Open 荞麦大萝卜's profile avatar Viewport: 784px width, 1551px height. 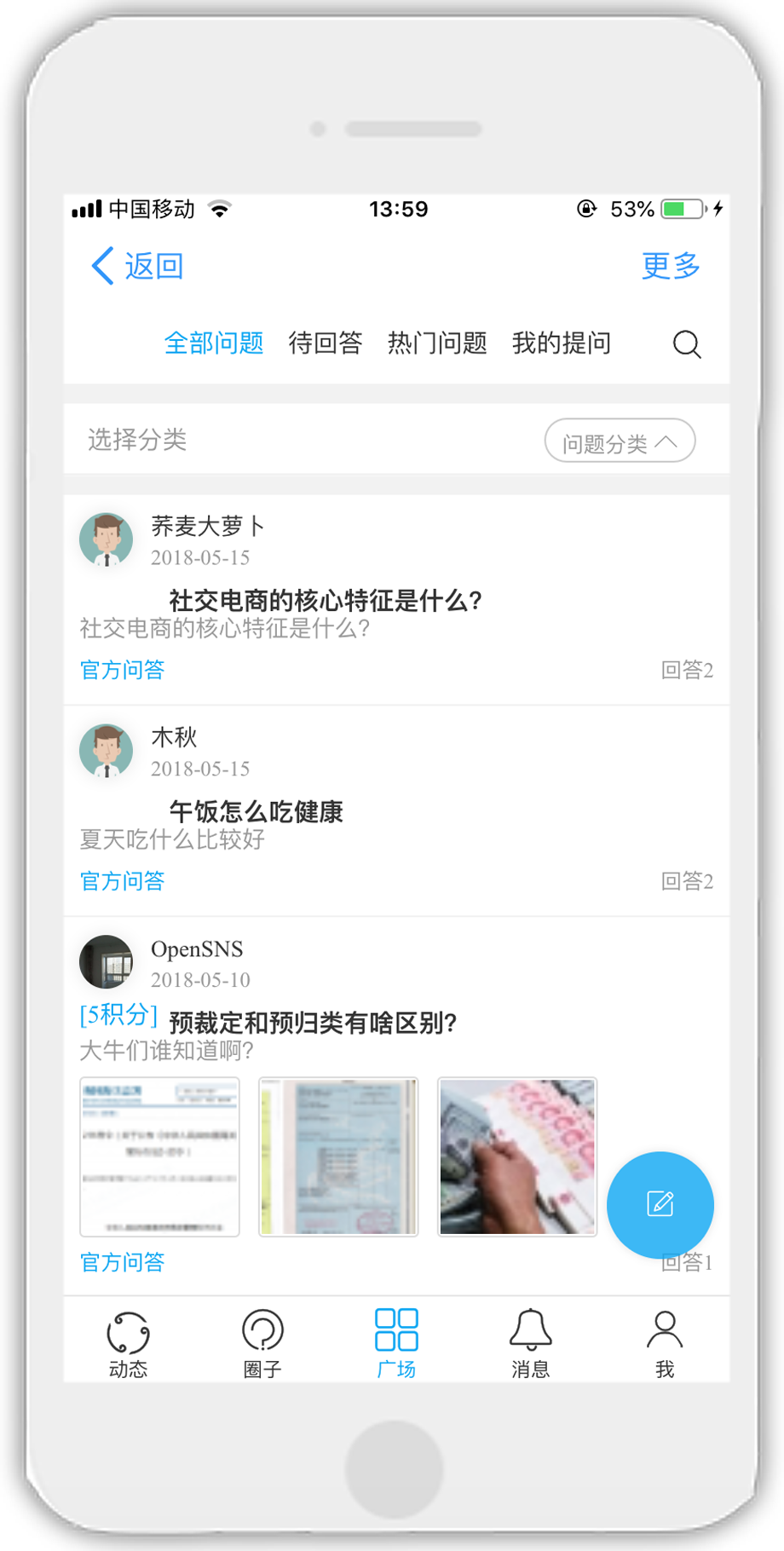point(107,539)
